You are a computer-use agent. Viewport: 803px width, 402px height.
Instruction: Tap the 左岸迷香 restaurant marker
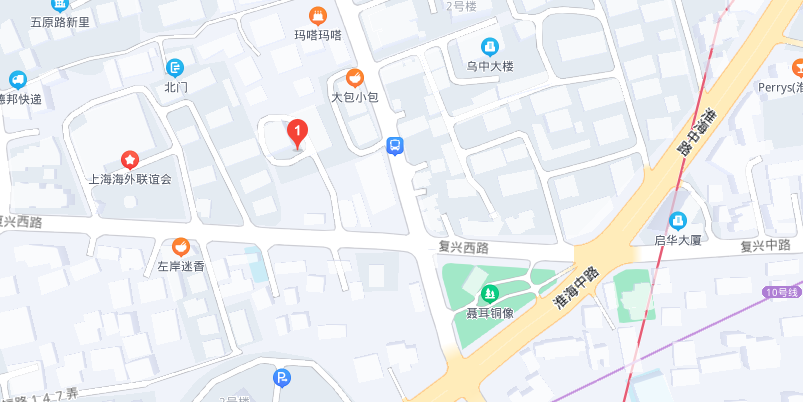[180, 245]
